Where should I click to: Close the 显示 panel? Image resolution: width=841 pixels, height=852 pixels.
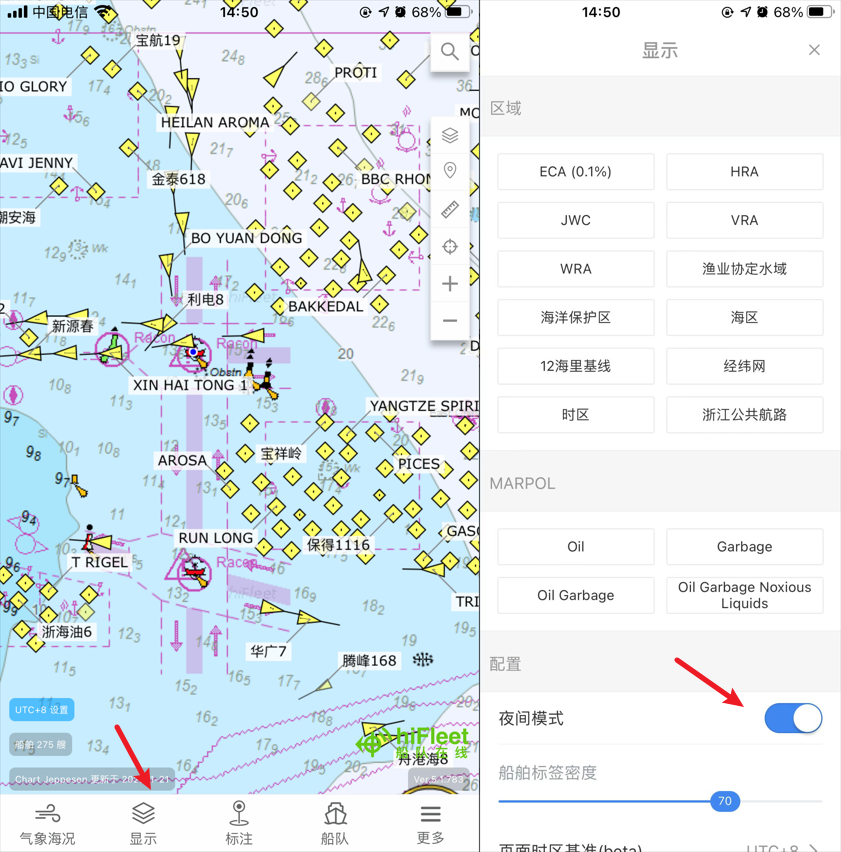(814, 50)
